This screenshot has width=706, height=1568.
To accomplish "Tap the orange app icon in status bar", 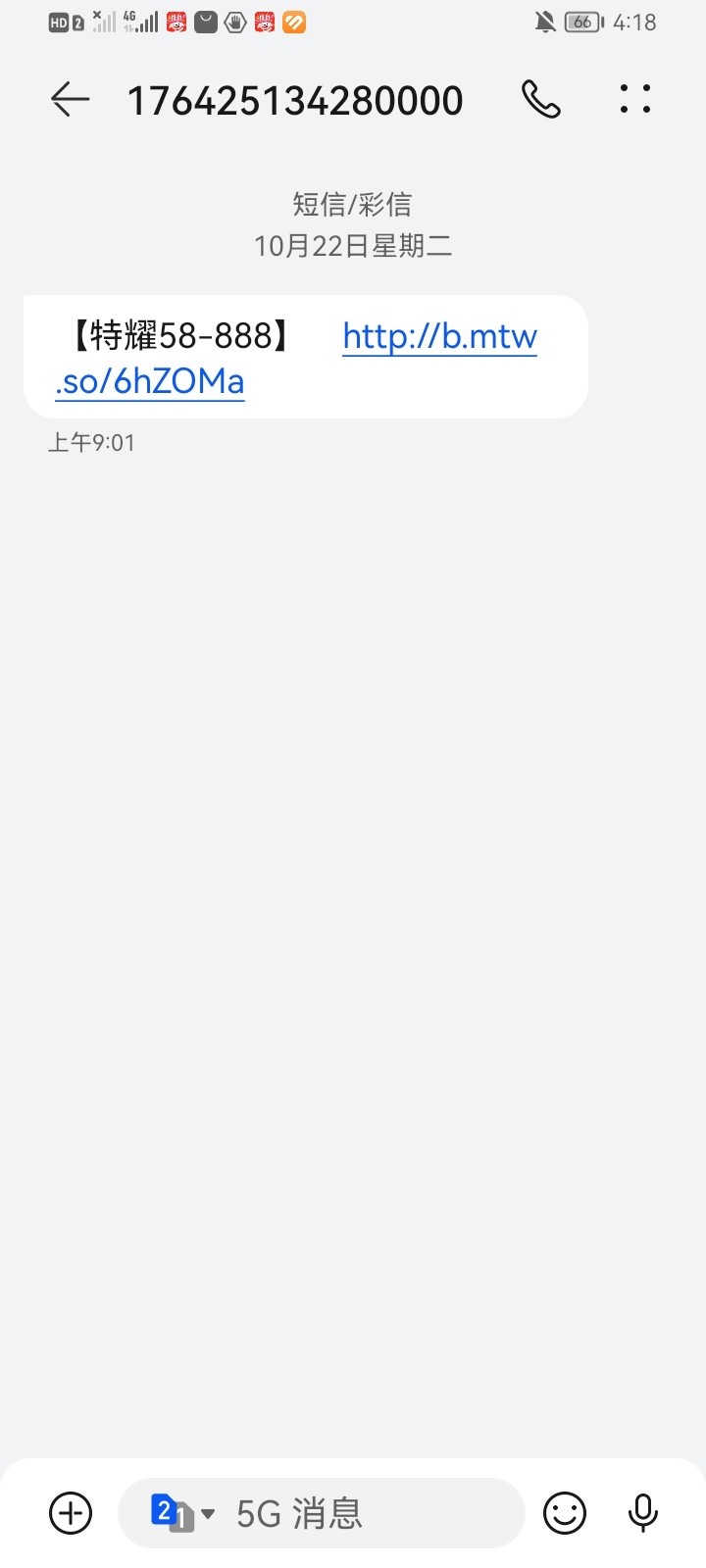I will (293, 22).
